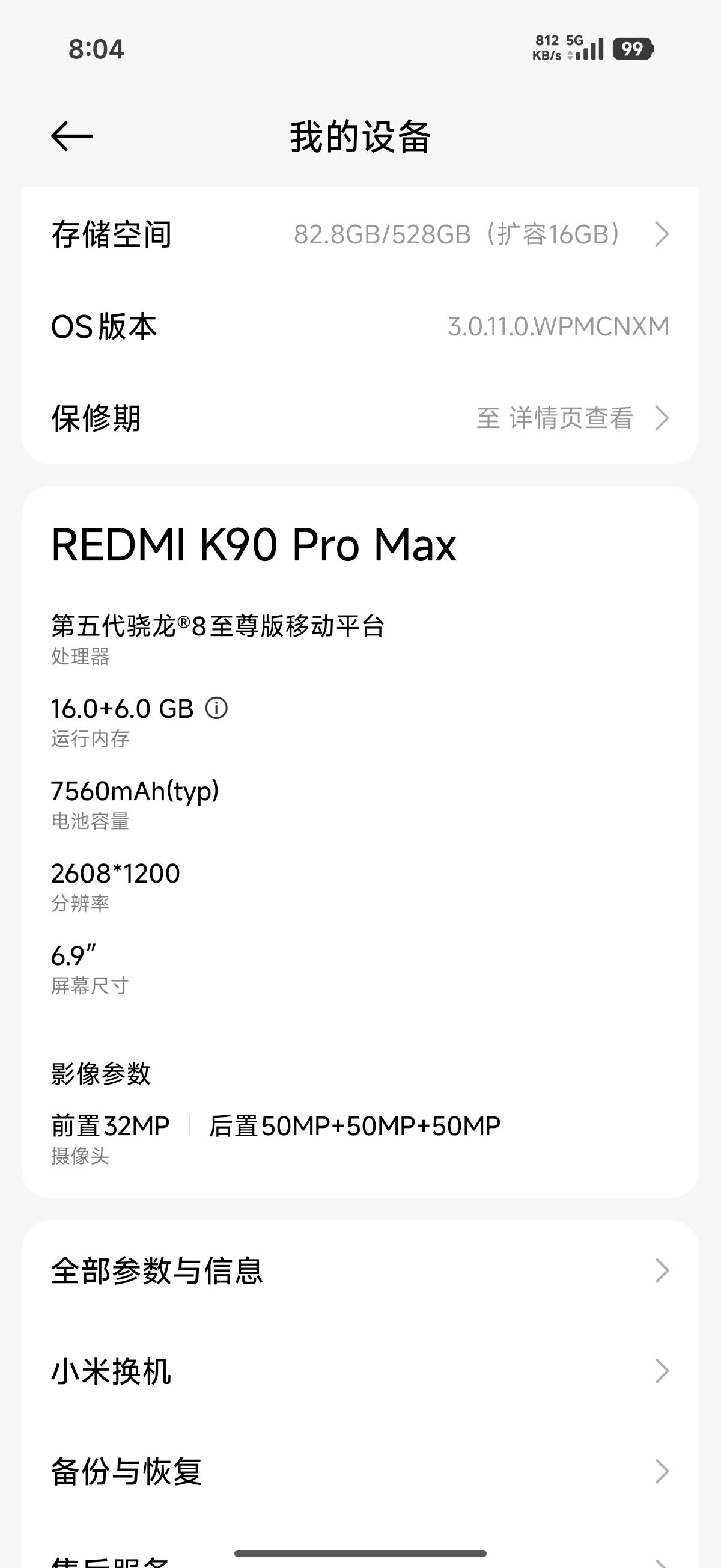Open 全部参数与信息
The height and width of the screenshot is (1568, 721).
point(360,1270)
